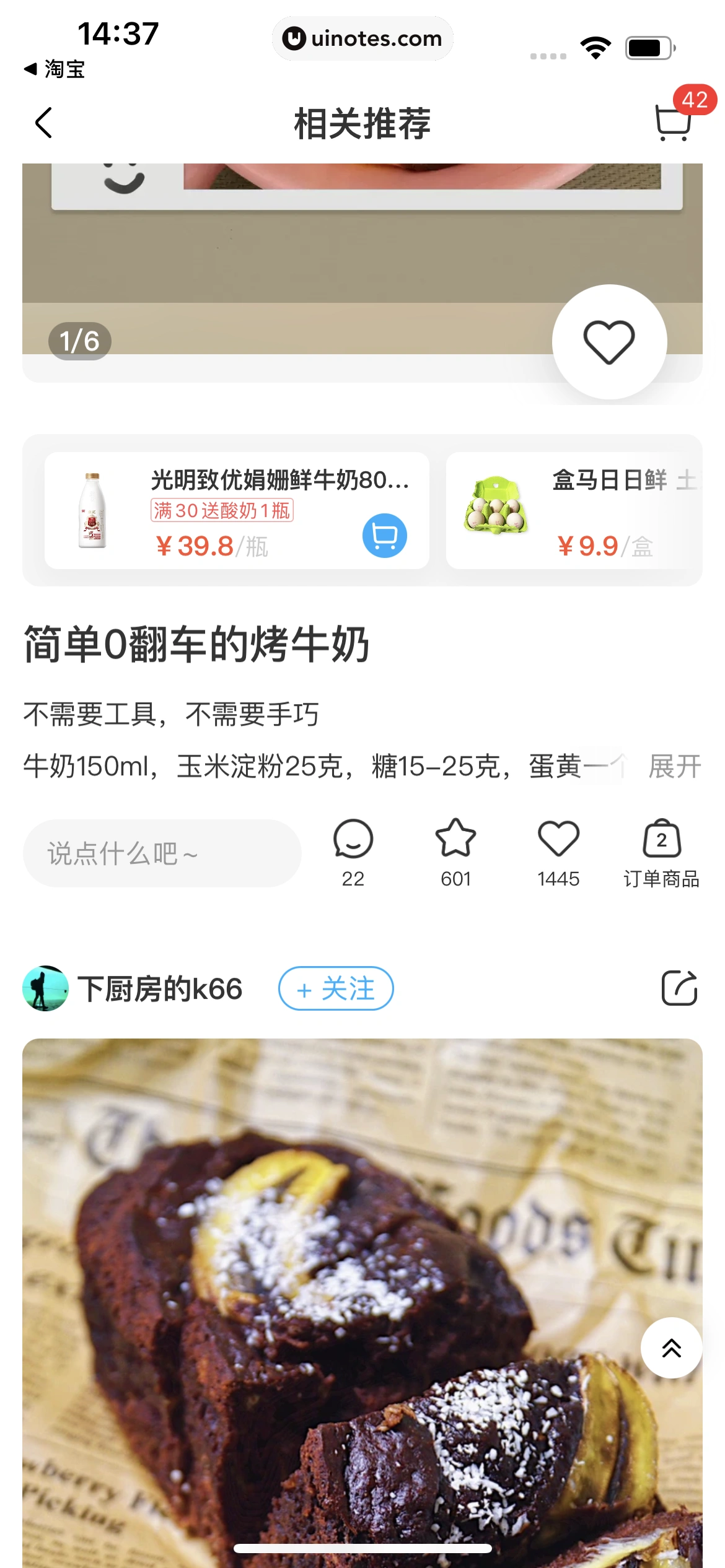Tap the upward chevron to scroll back top
This screenshot has height=1568, width=725.
672,1348
